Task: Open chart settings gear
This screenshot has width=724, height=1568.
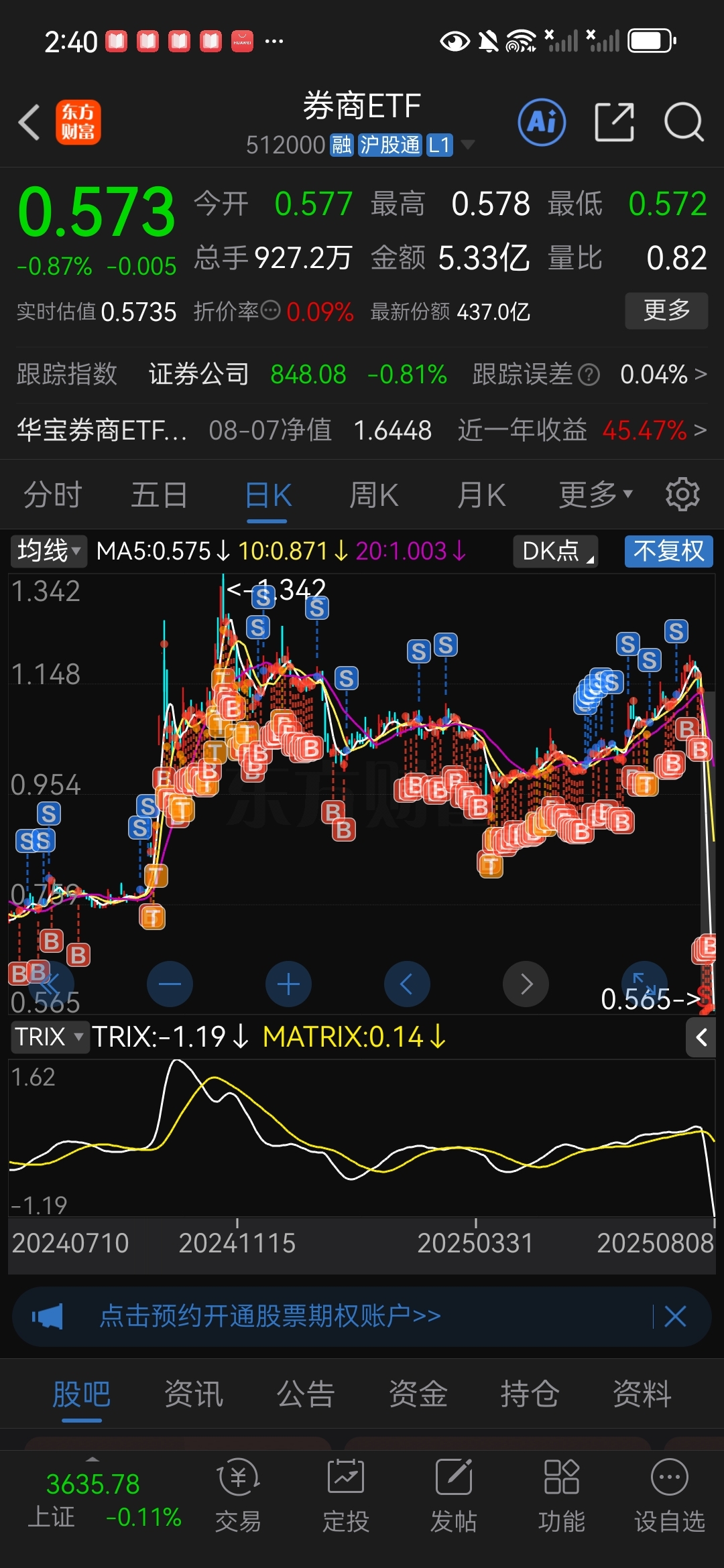Action: 682,495
